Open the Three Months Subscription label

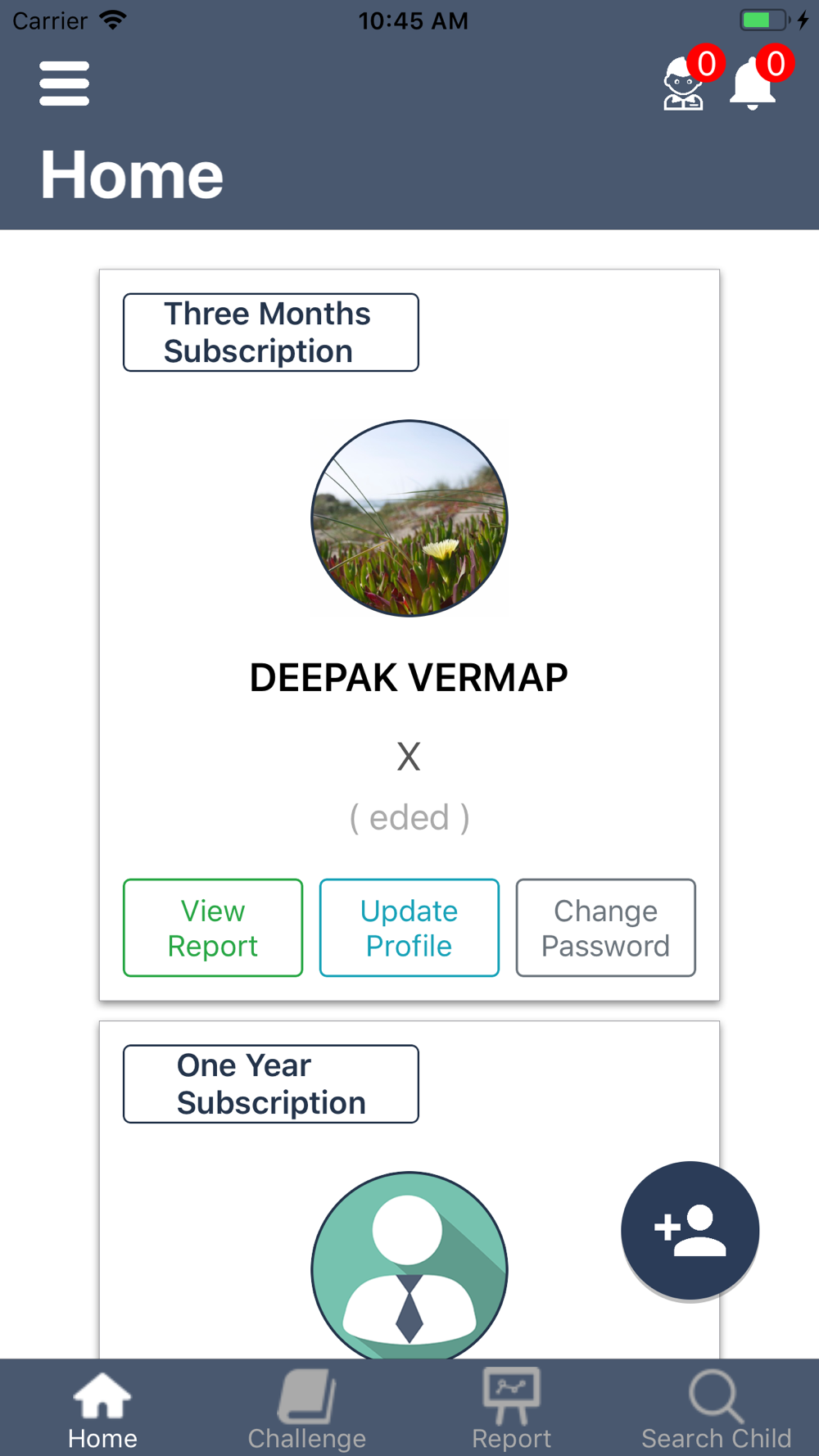coord(271,332)
